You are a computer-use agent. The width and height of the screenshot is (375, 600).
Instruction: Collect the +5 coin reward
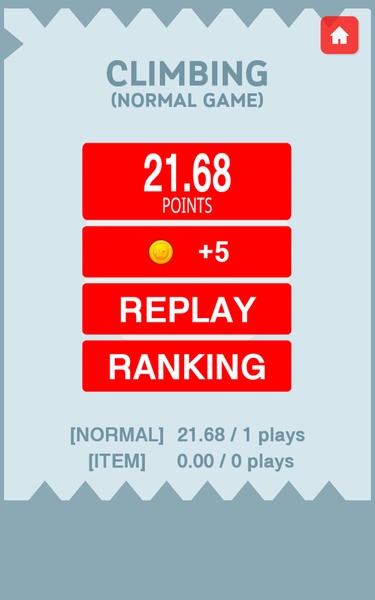(187, 252)
